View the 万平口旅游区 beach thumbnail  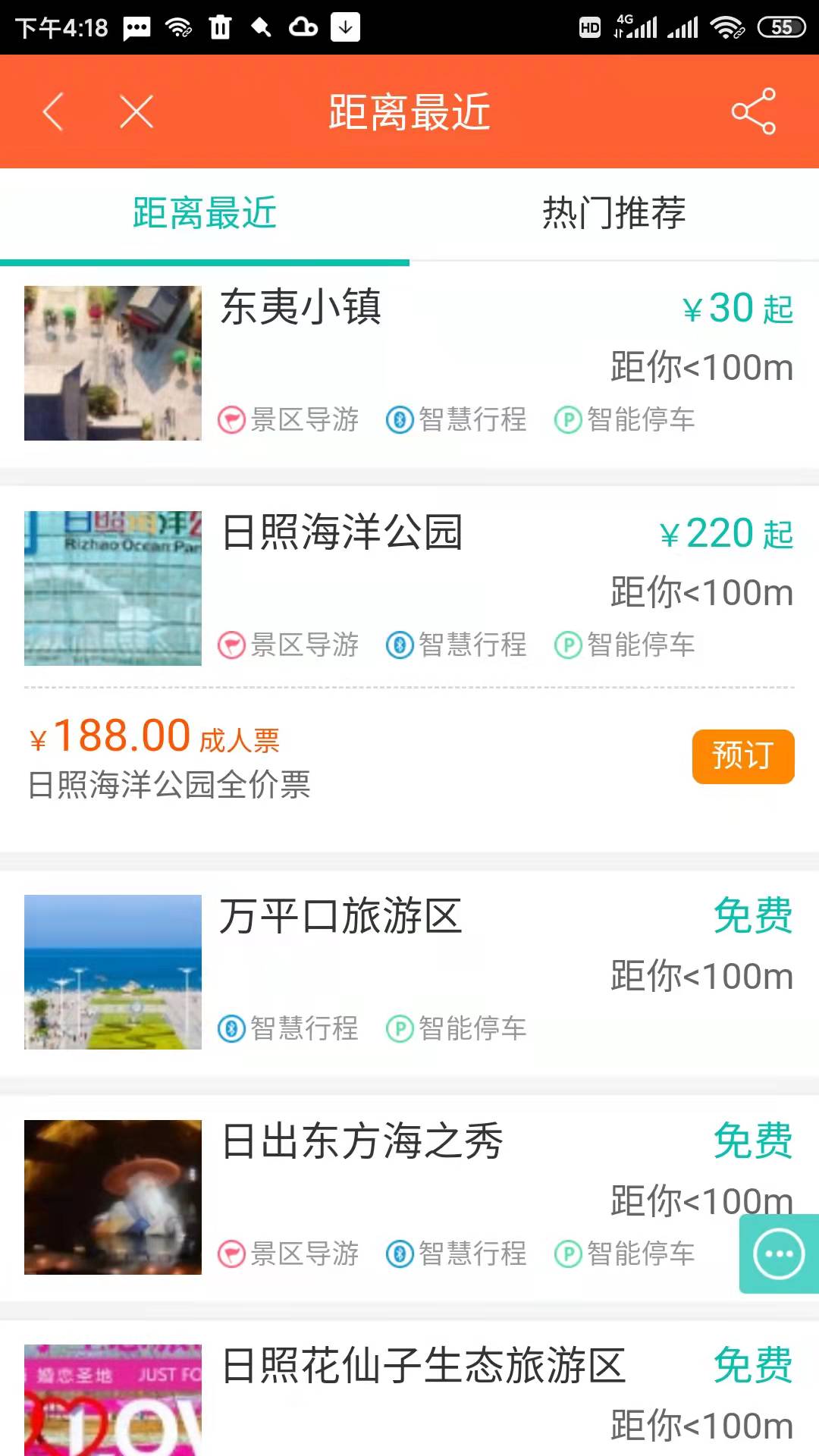click(112, 973)
